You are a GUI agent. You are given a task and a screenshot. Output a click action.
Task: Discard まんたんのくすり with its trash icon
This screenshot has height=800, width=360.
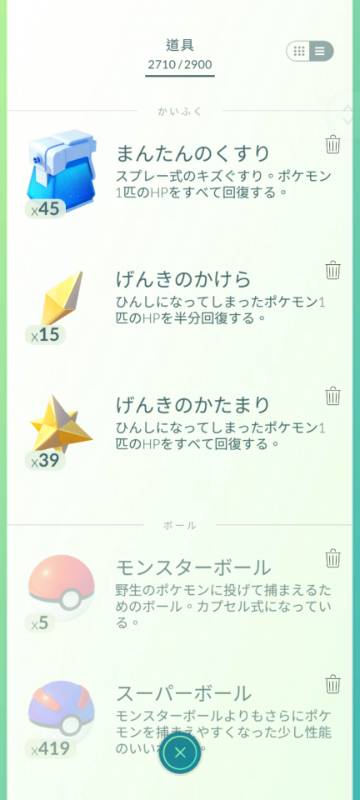333,144
